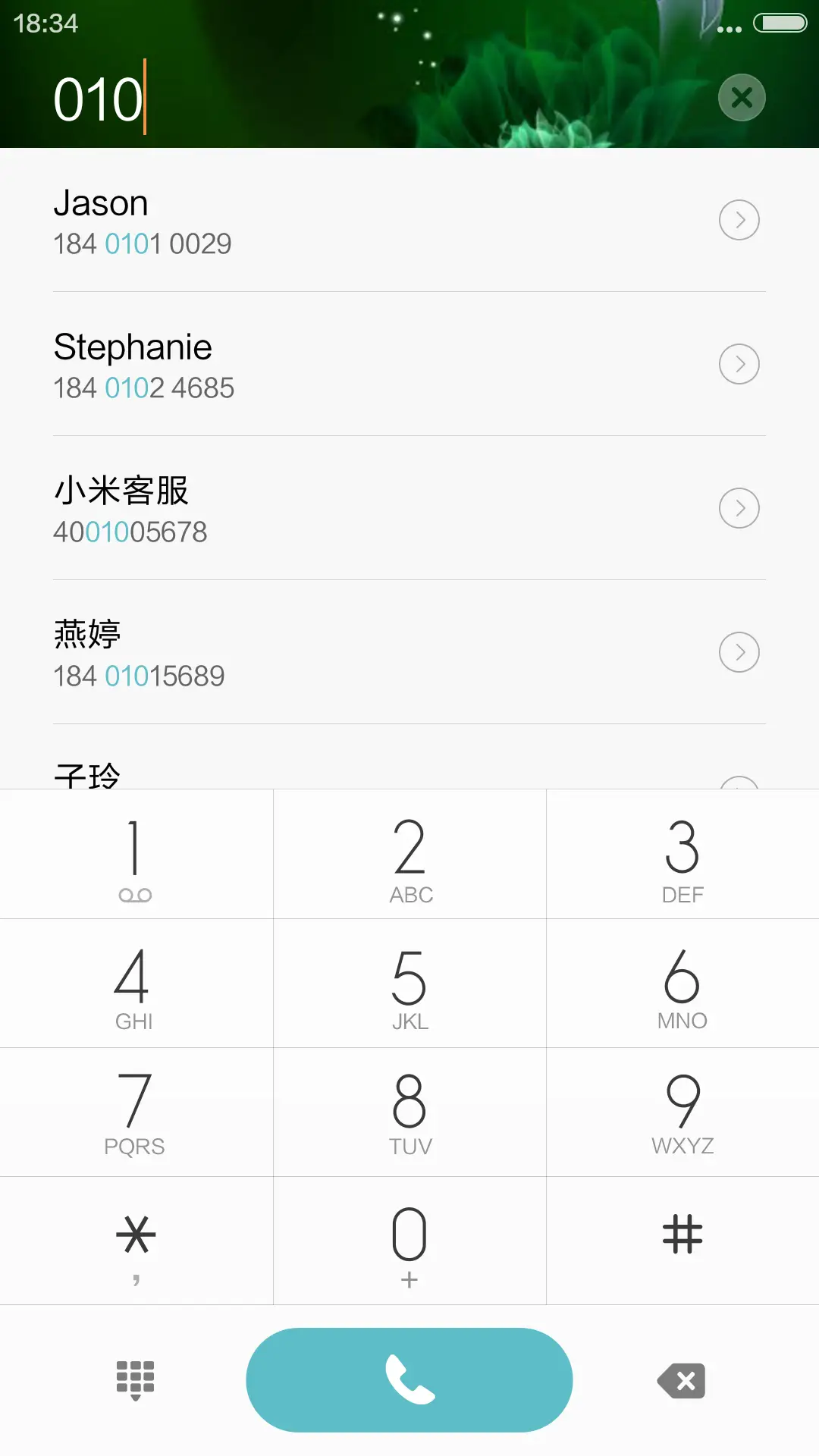
Task: Tap the 6 MNO key
Action: tap(682, 984)
